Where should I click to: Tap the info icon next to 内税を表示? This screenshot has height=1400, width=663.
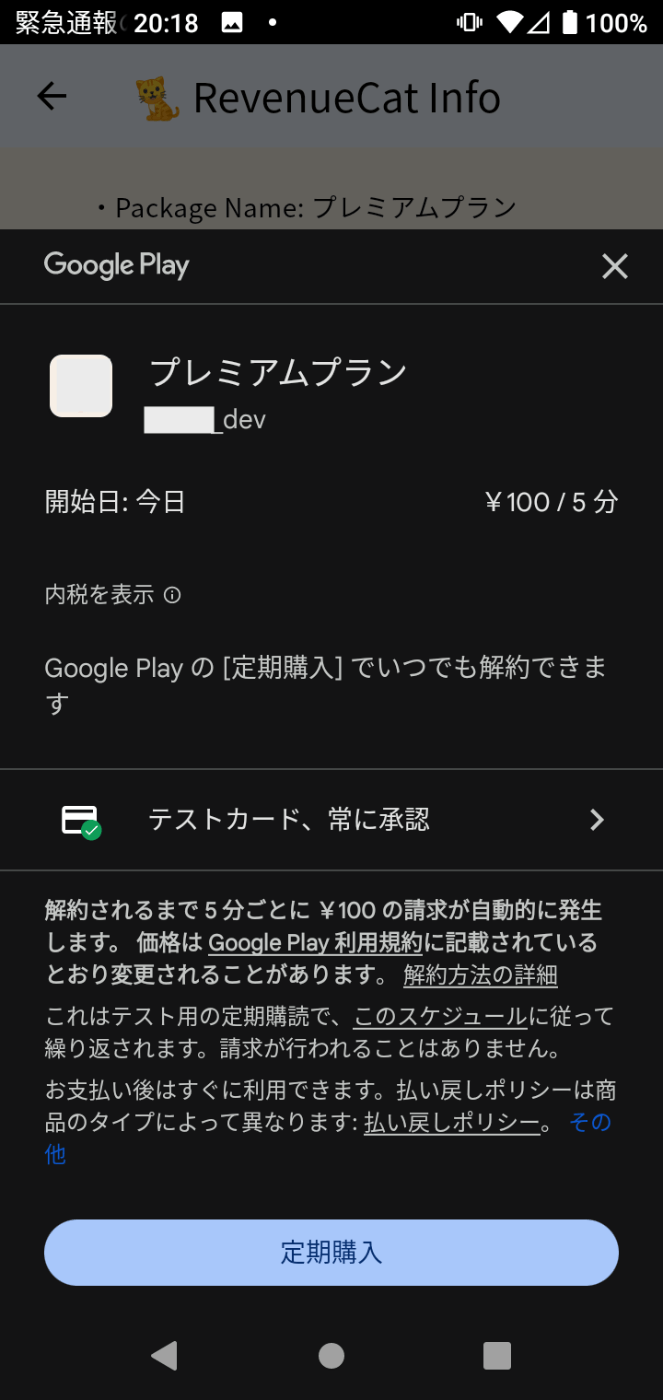pos(172,595)
